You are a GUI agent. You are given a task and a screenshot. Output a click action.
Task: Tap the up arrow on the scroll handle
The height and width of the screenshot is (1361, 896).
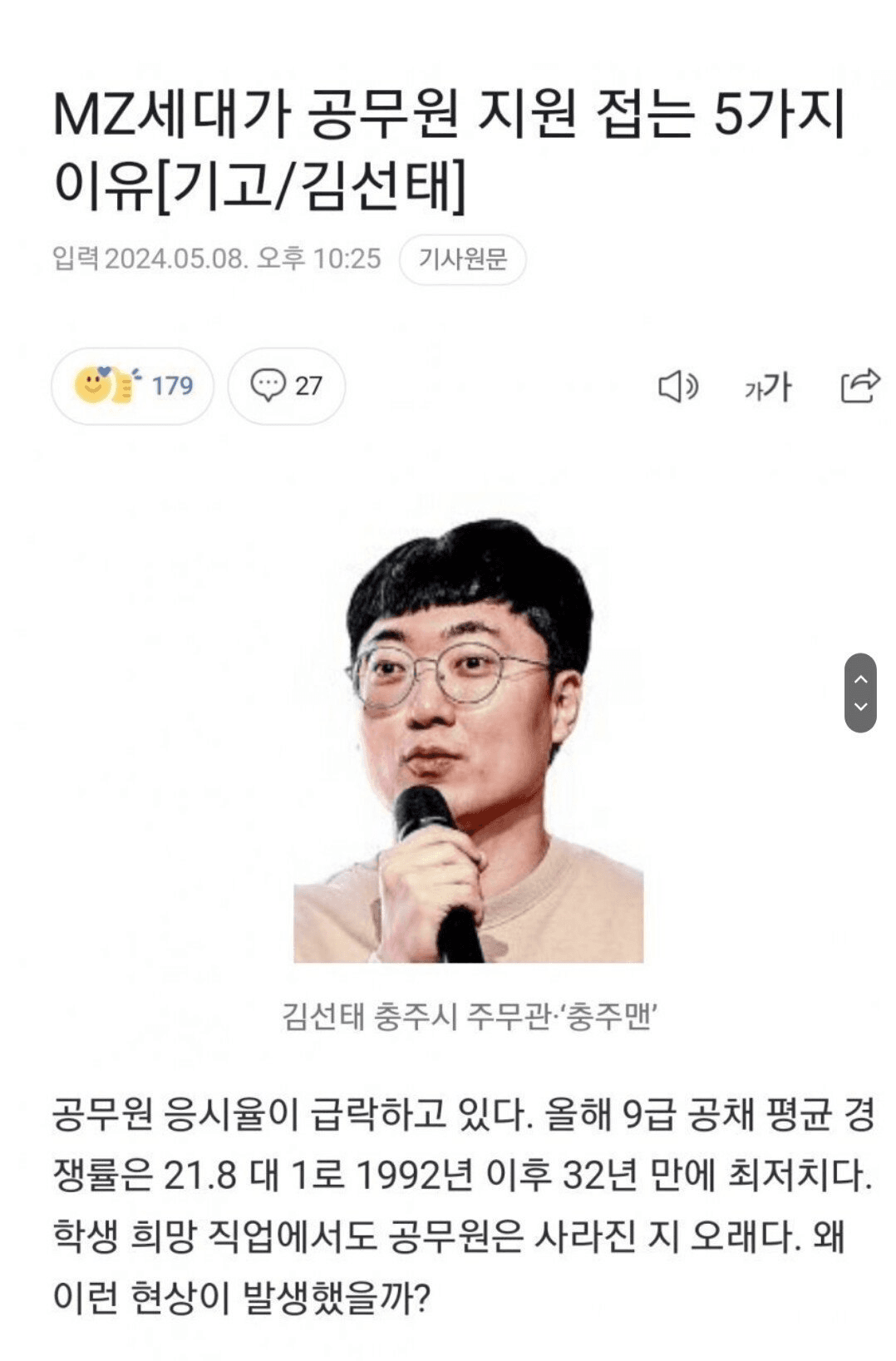[x=860, y=678]
